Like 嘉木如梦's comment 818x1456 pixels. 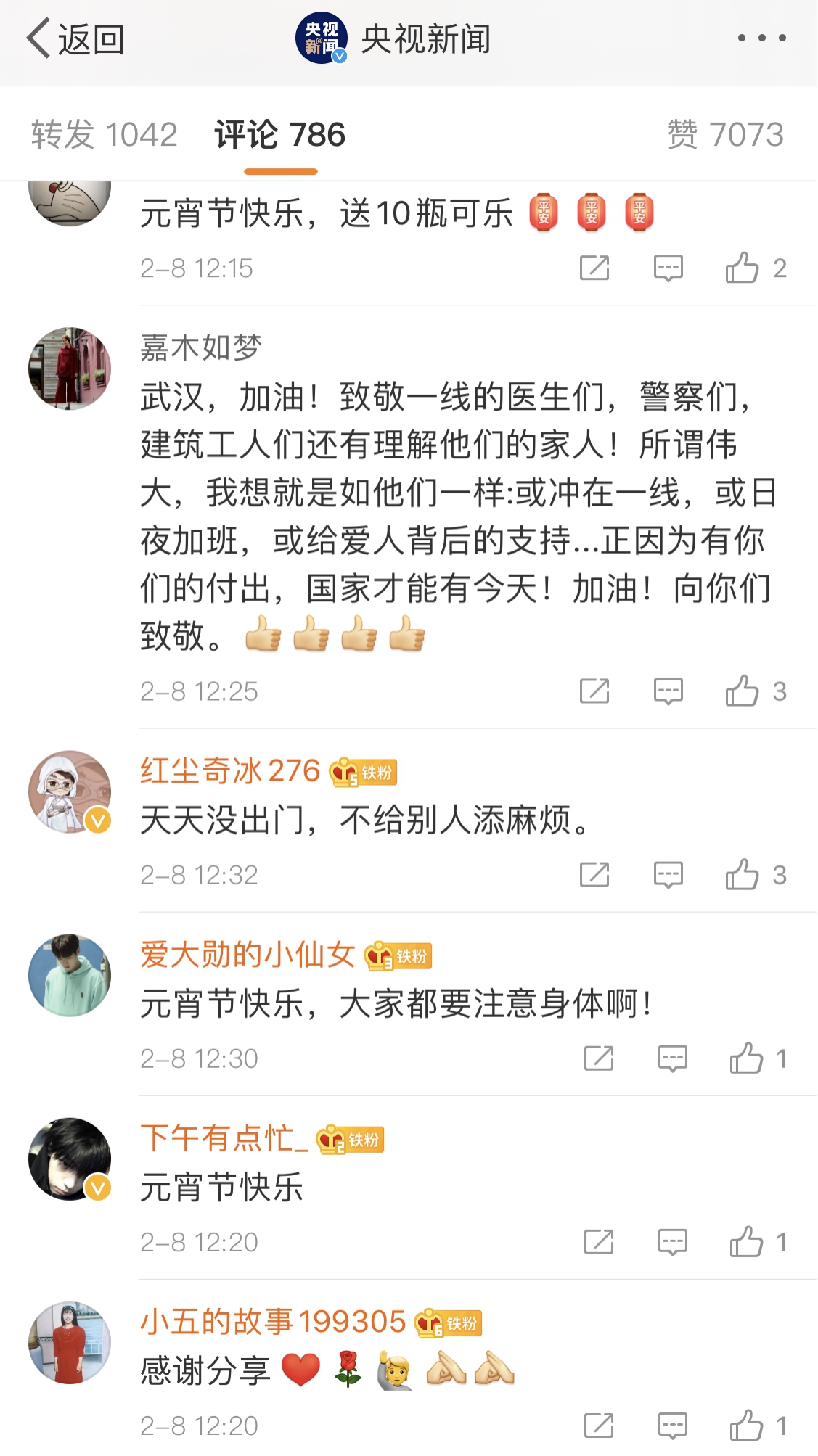(x=743, y=691)
